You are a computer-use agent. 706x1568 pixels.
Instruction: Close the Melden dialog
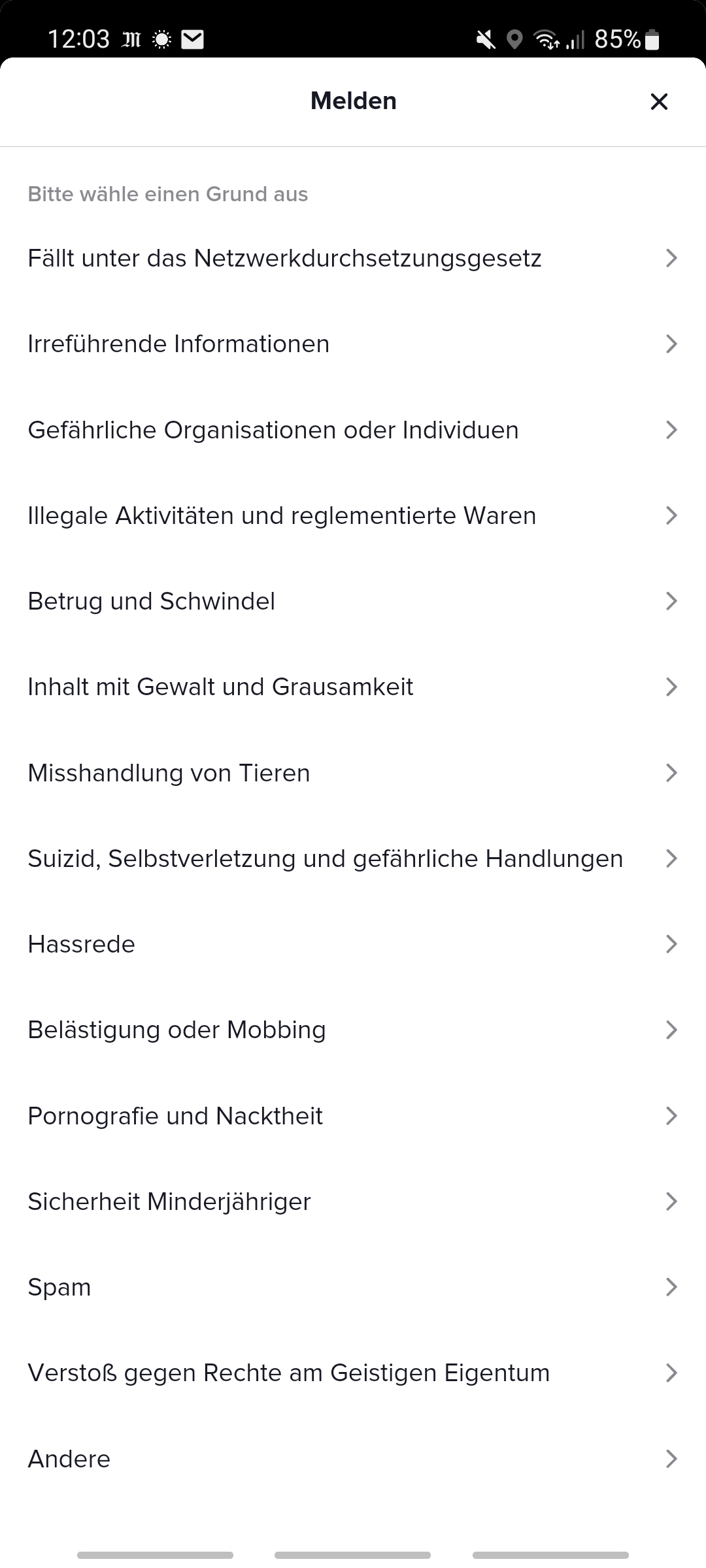(x=658, y=101)
